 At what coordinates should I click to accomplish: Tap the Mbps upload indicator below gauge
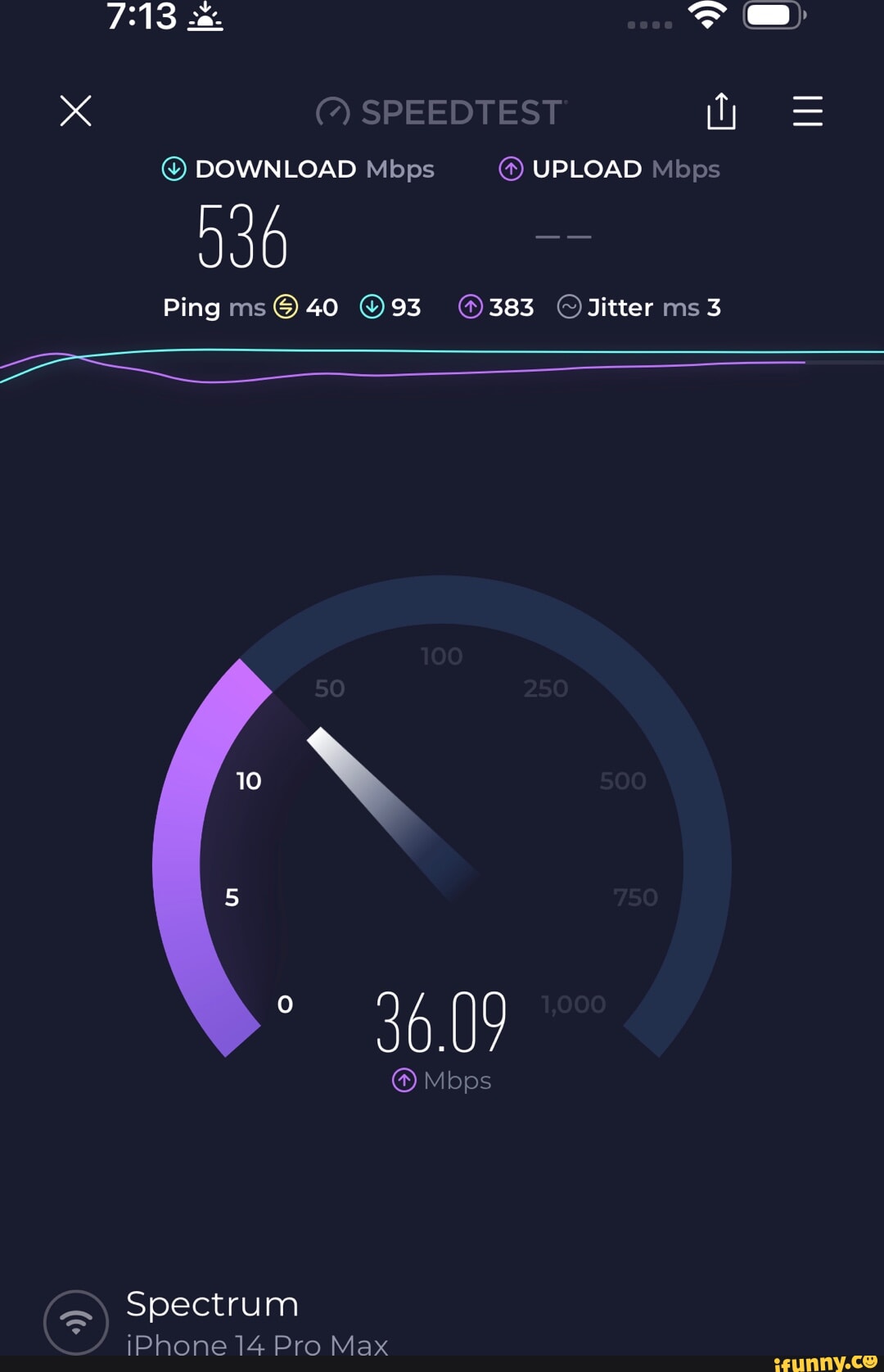(x=440, y=1080)
